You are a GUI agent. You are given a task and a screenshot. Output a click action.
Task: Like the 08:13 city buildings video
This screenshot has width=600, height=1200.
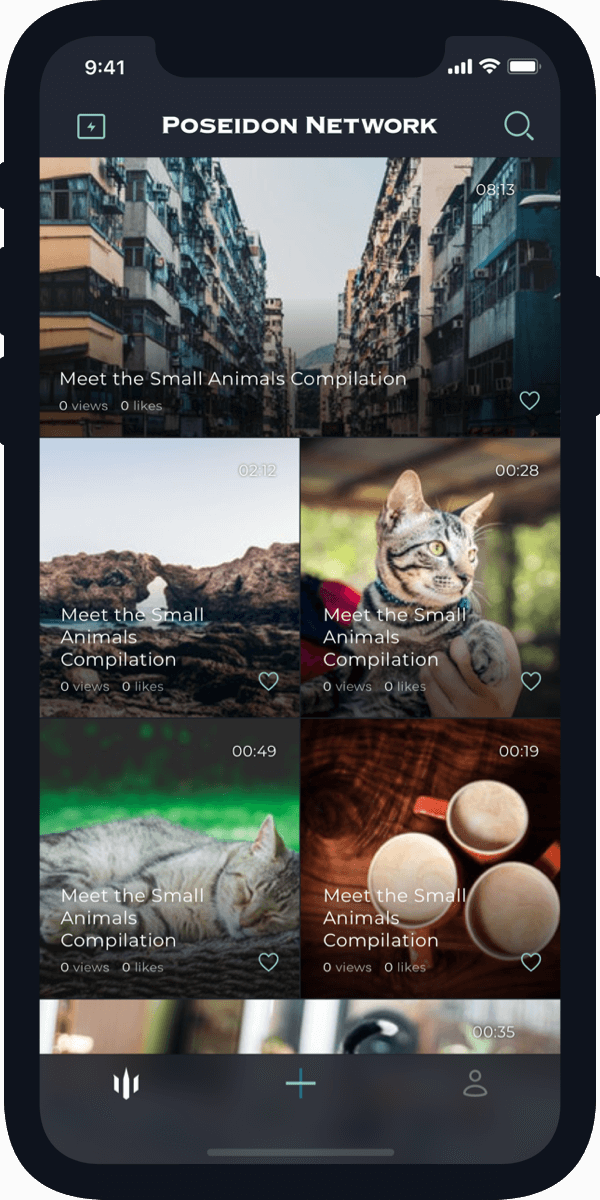click(x=530, y=401)
